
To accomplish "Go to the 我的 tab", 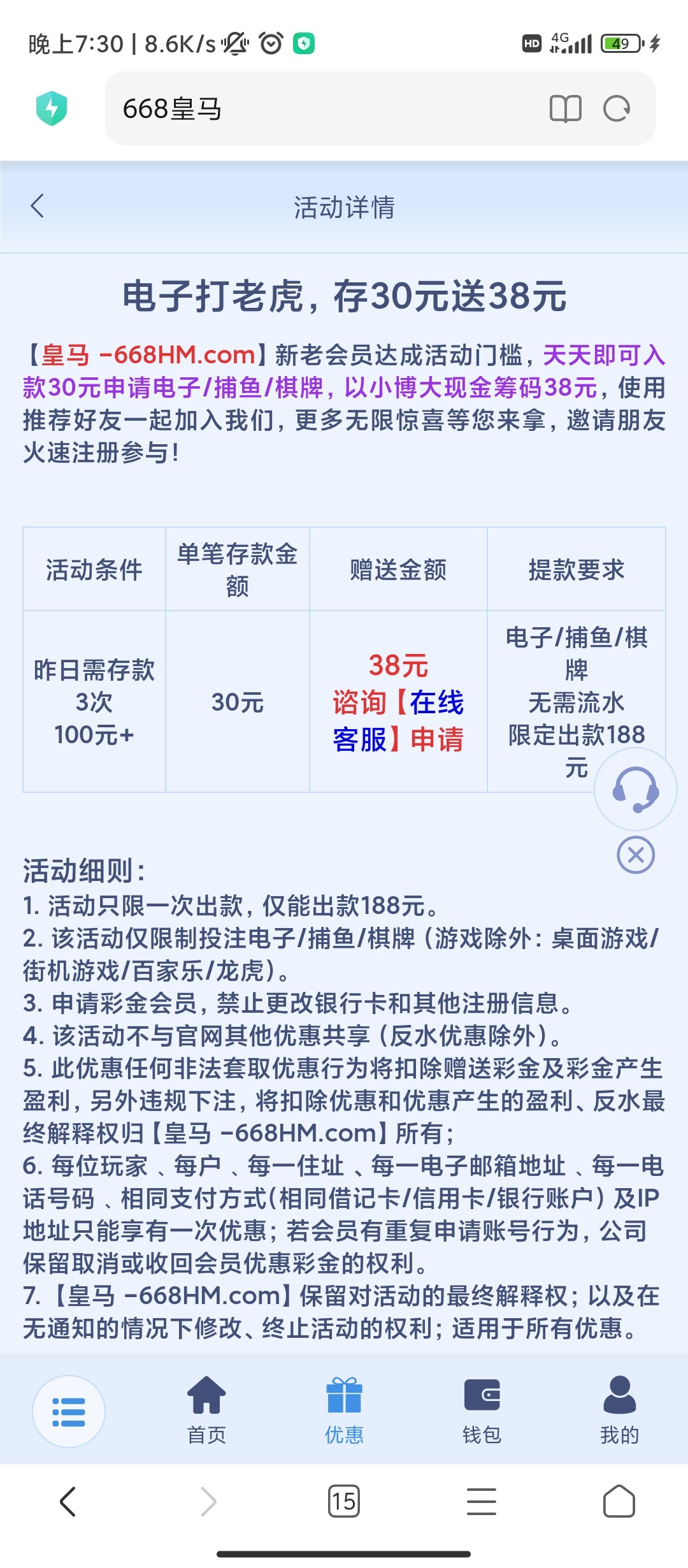I will click(619, 1410).
